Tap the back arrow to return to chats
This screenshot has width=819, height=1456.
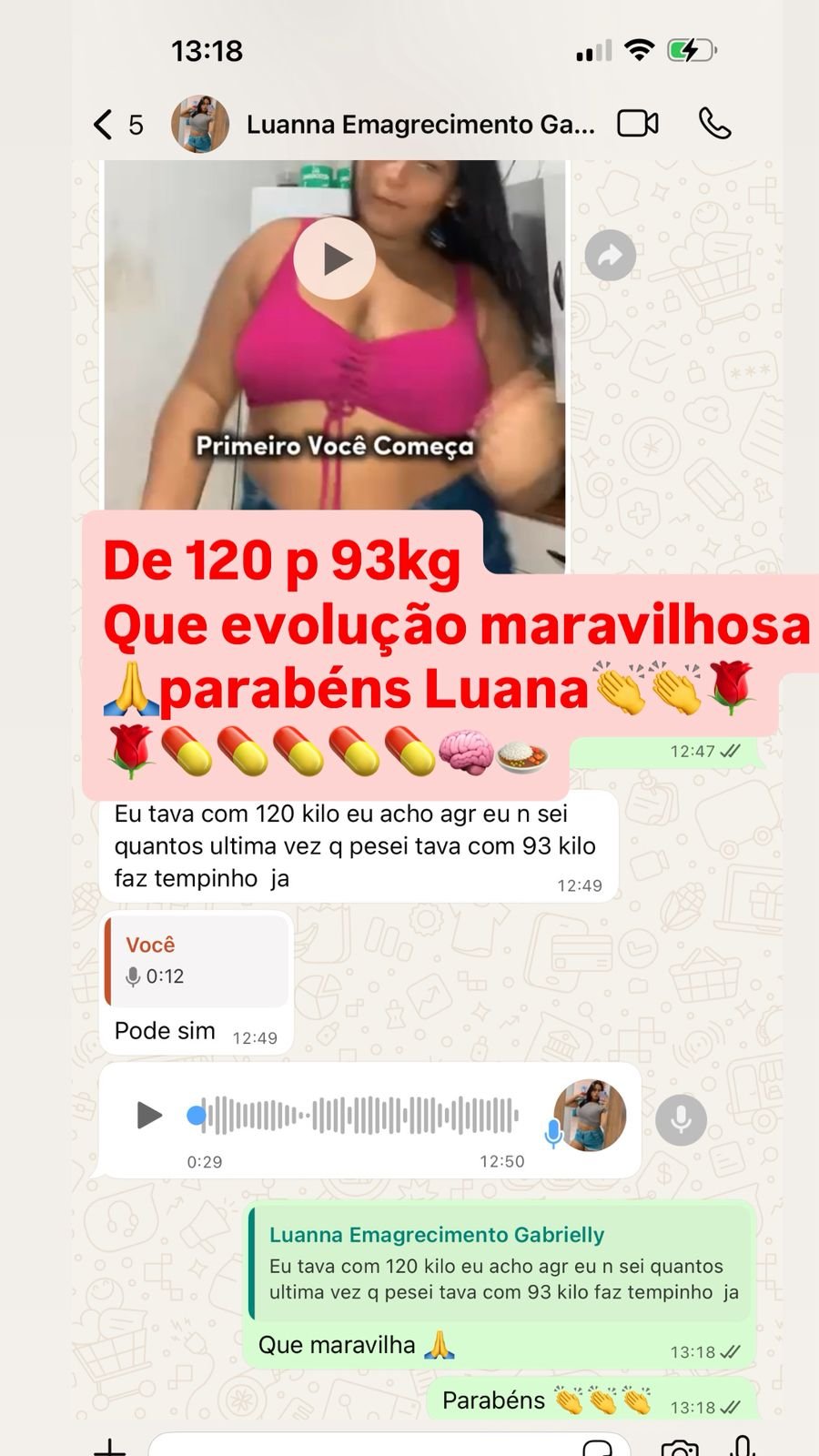pos(101,123)
